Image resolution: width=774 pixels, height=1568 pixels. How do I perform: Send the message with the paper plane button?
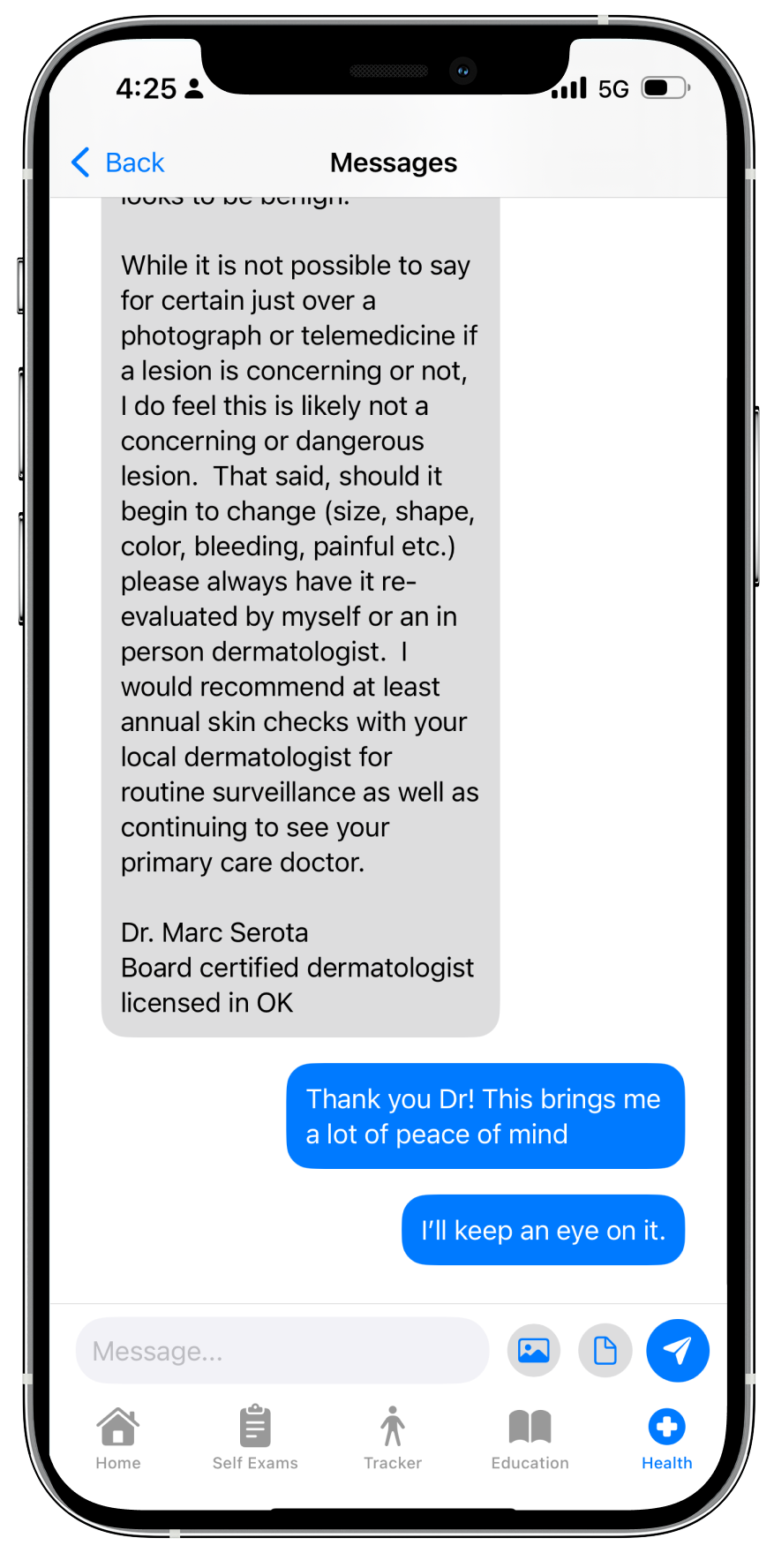click(x=677, y=1351)
